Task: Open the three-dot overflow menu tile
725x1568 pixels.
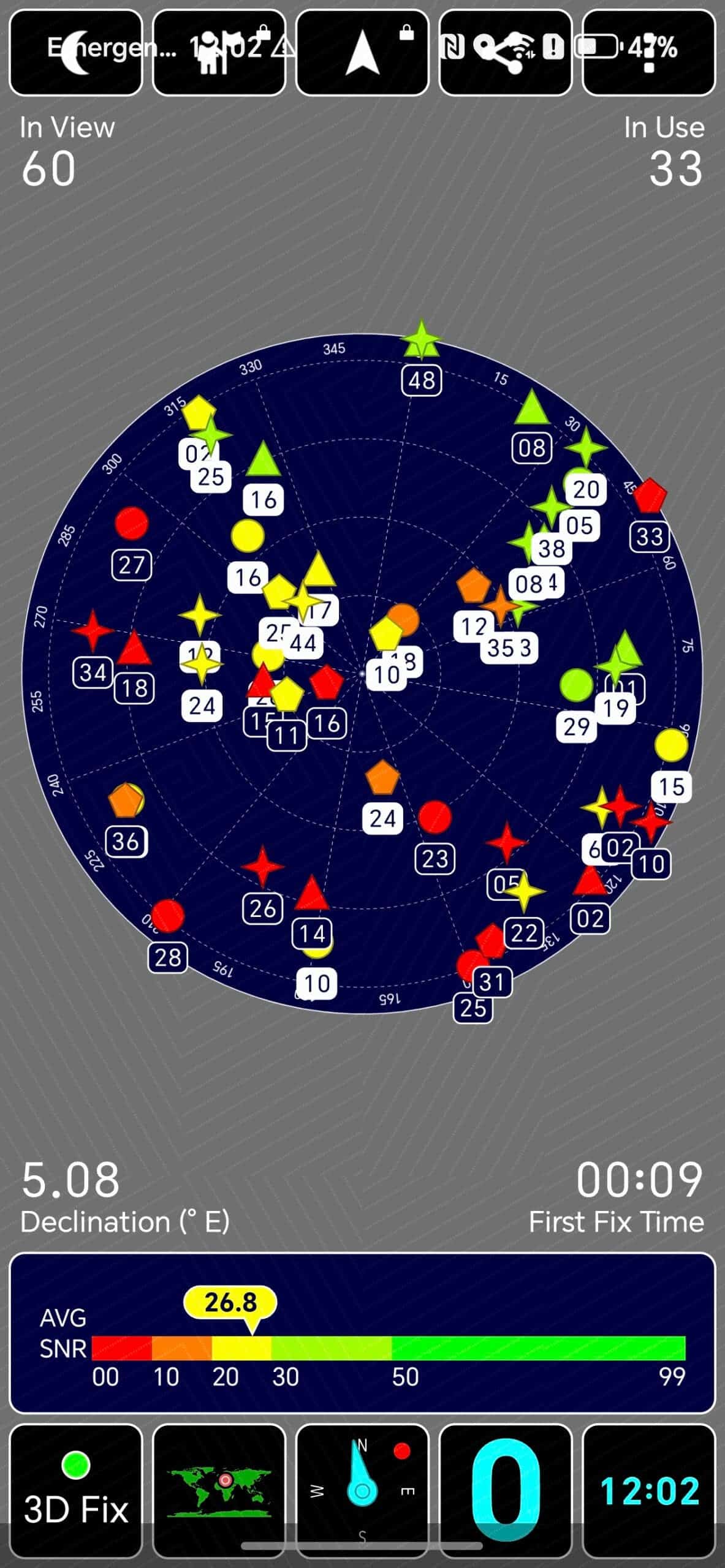Action: tap(649, 53)
